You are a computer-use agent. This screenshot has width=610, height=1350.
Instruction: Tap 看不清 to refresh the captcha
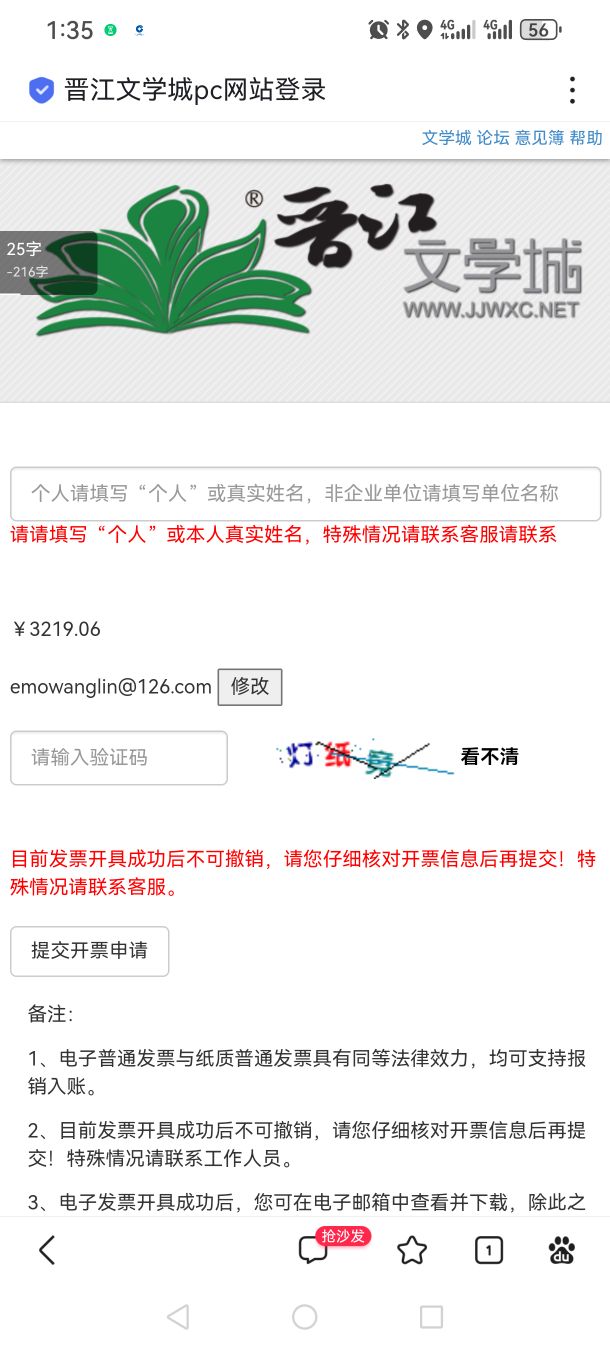click(489, 757)
